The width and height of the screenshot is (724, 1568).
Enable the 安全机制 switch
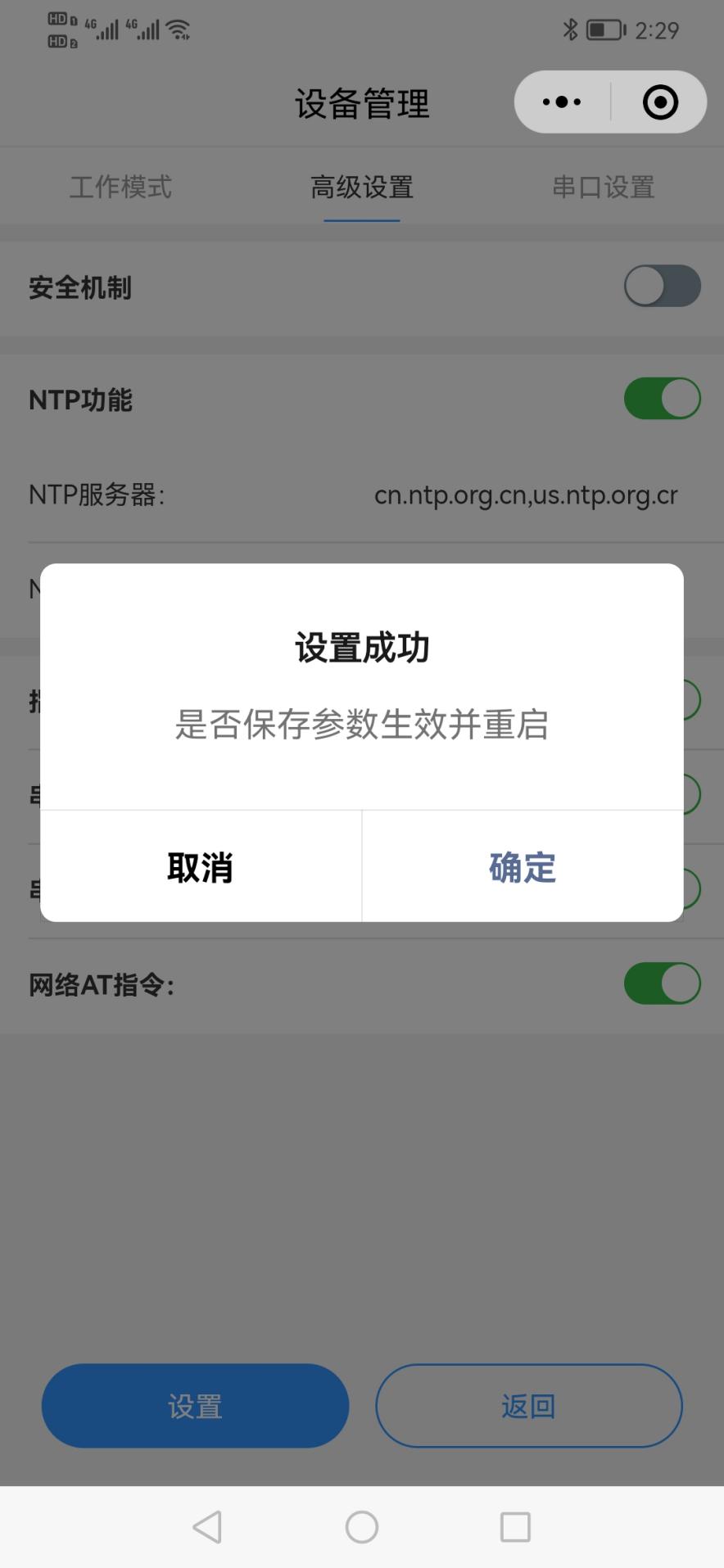(x=662, y=286)
